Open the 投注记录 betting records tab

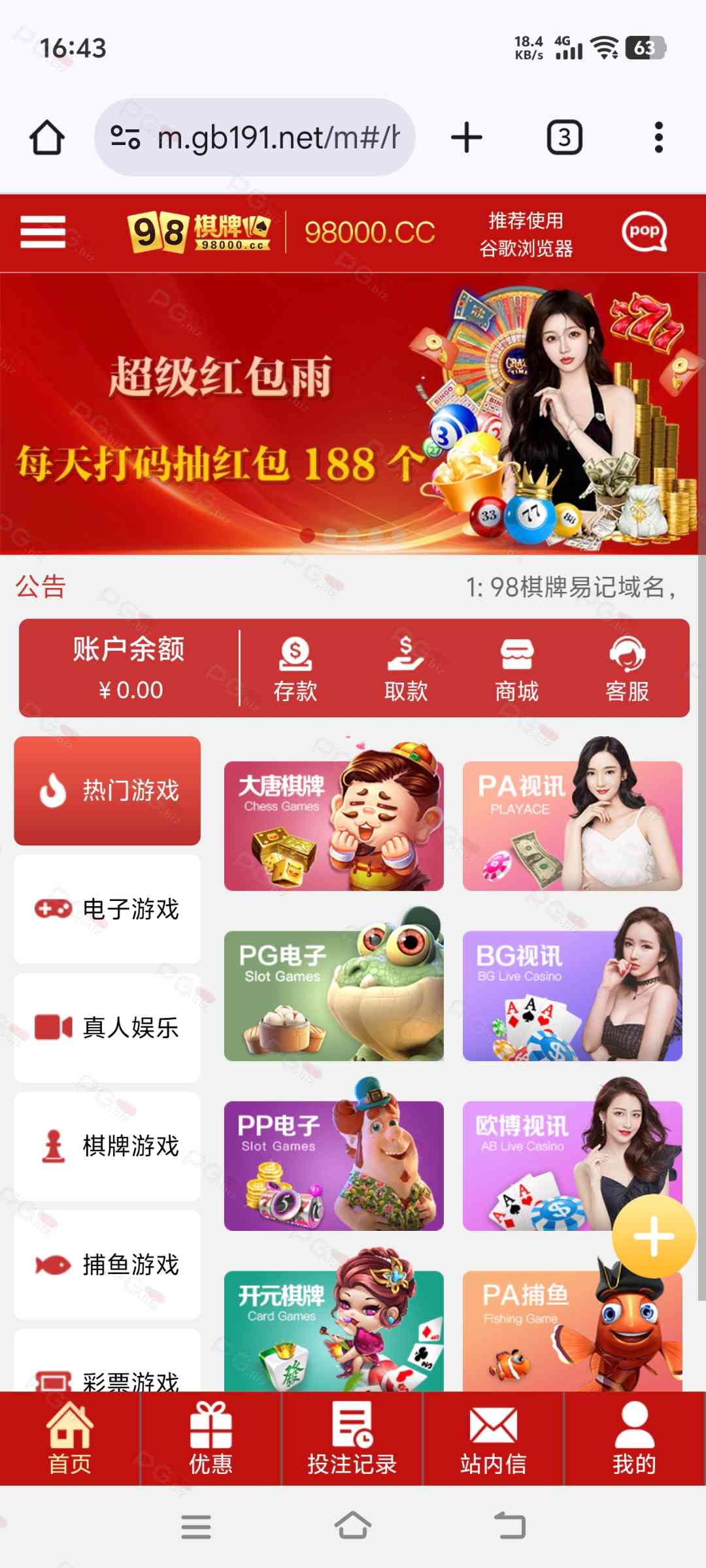point(352,1439)
